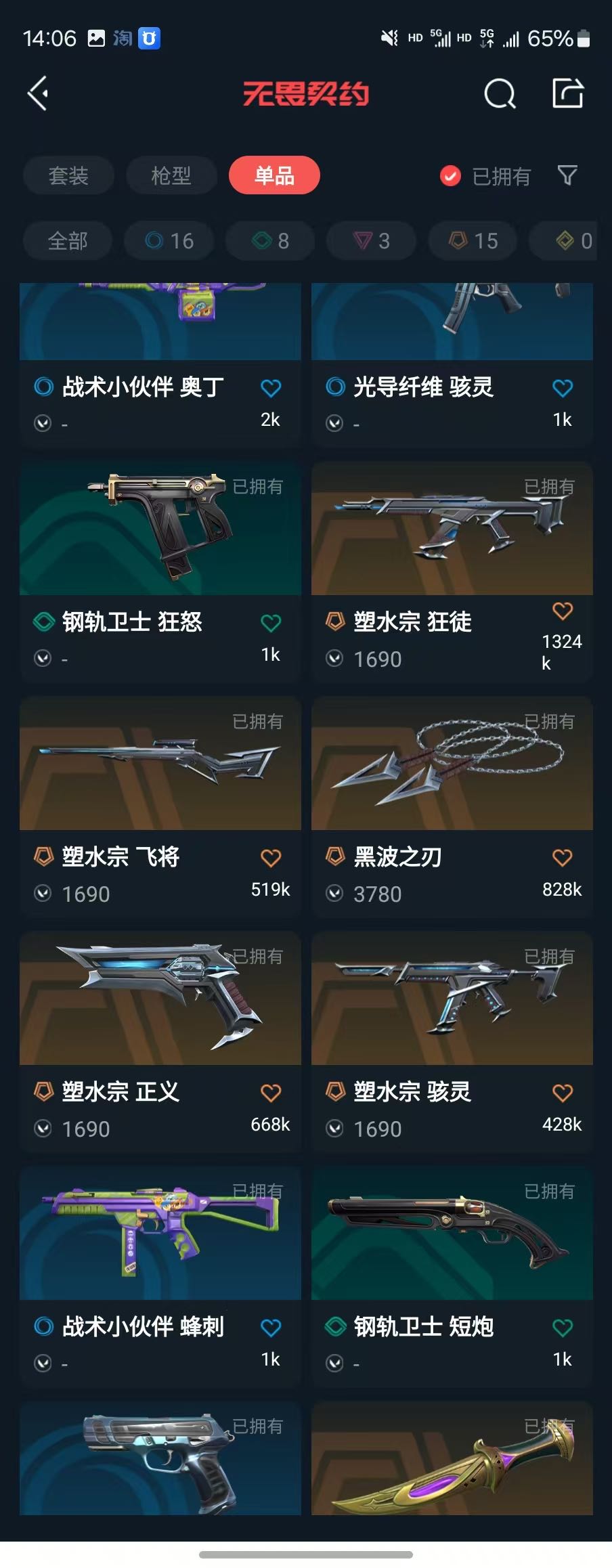Like the 塑水宗 骇灵 skin
The height and width of the screenshot is (1568, 612).
point(562,1093)
